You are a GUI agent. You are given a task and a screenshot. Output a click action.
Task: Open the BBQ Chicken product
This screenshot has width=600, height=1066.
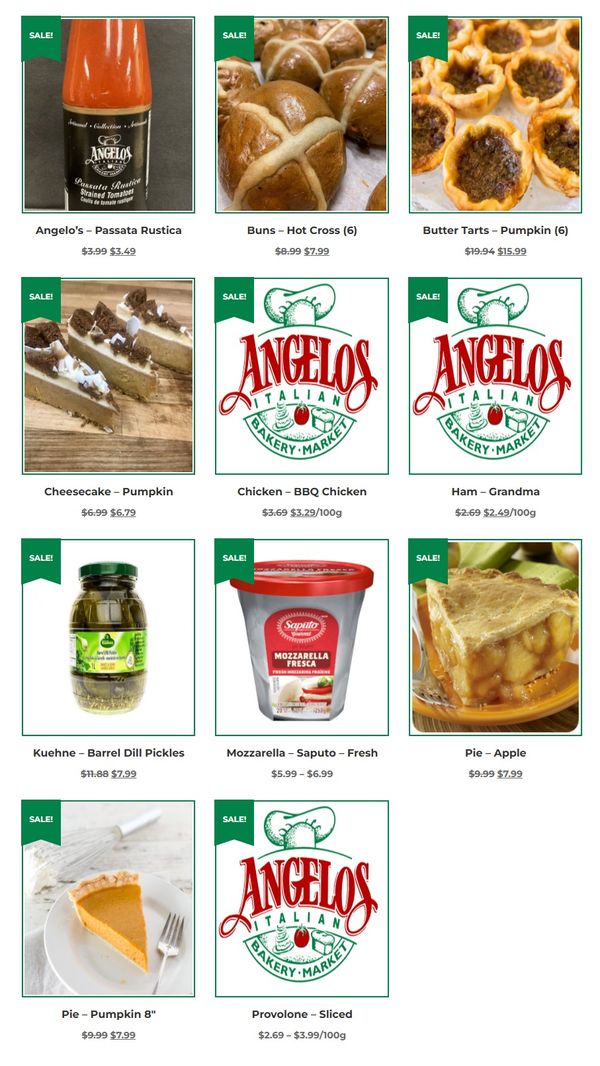coord(301,376)
